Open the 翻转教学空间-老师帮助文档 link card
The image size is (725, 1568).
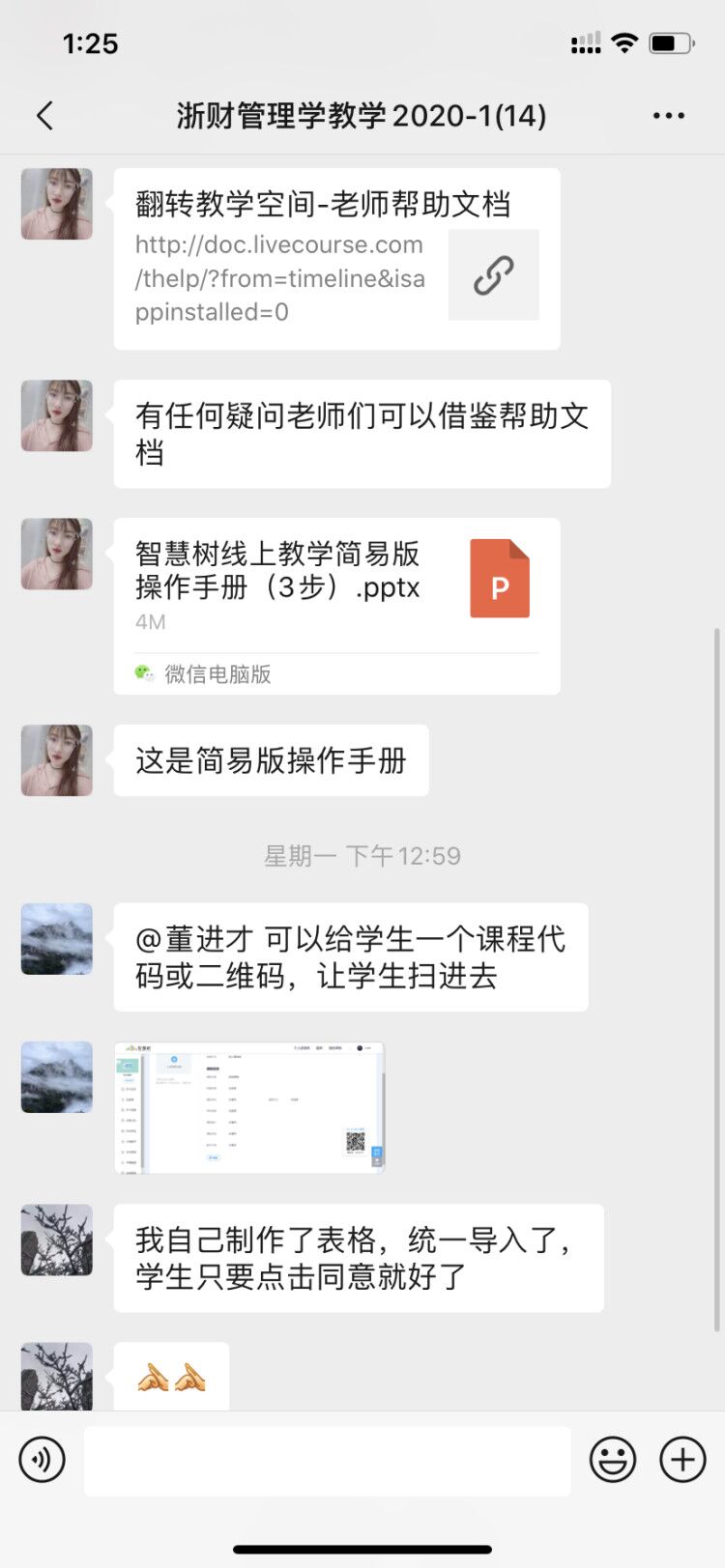(336, 259)
